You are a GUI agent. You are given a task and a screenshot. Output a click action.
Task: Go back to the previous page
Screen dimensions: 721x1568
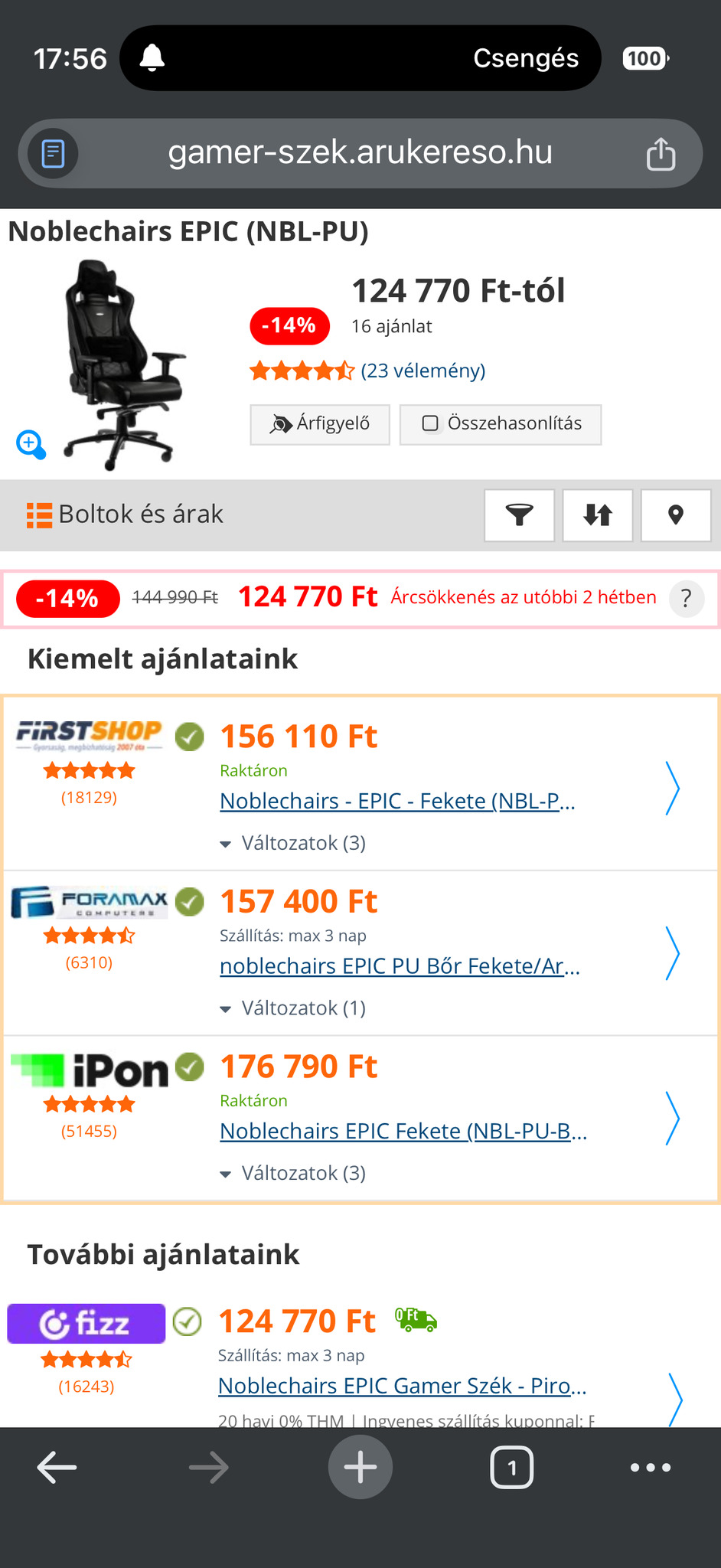click(57, 1468)
